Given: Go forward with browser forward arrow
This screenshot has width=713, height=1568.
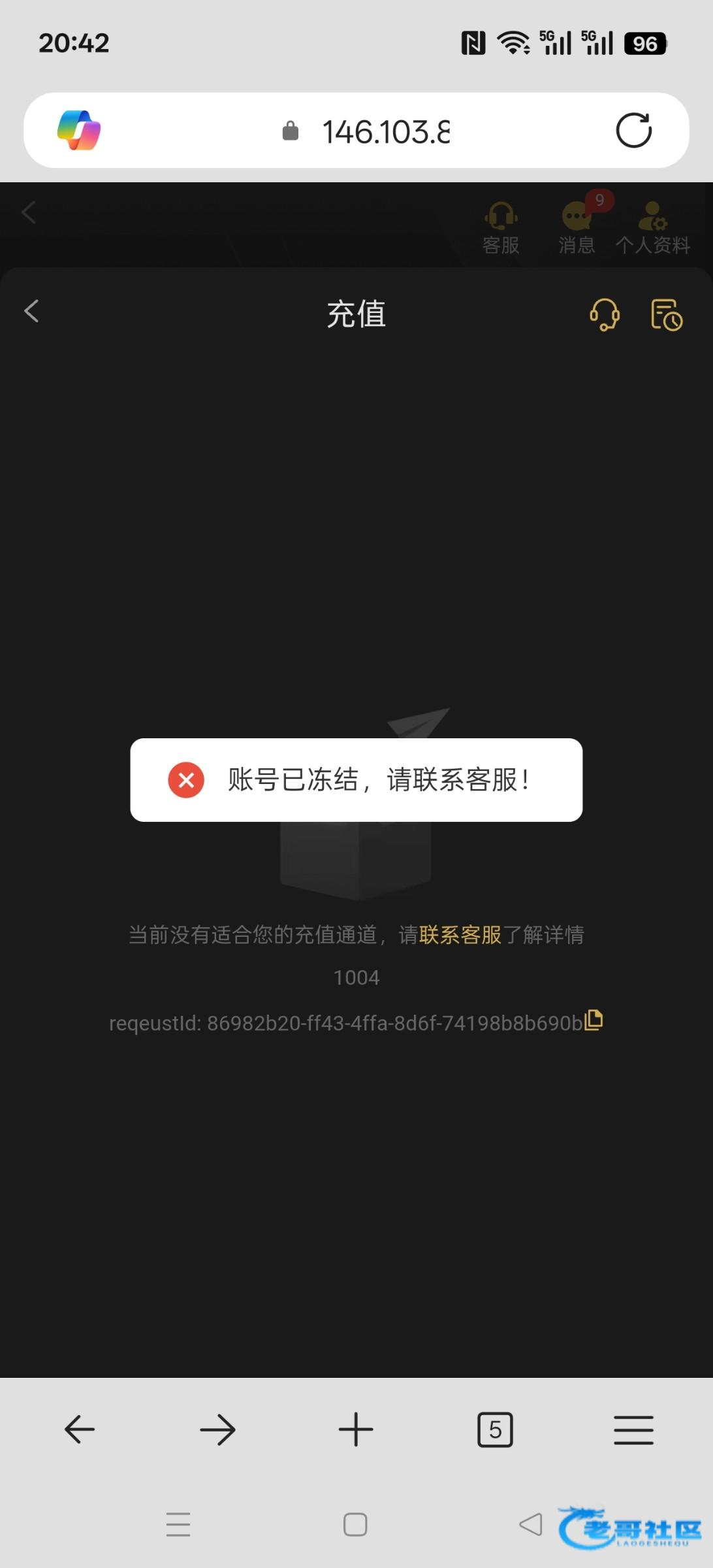Looking at the screenshot, I should (x=217, y=1429).
